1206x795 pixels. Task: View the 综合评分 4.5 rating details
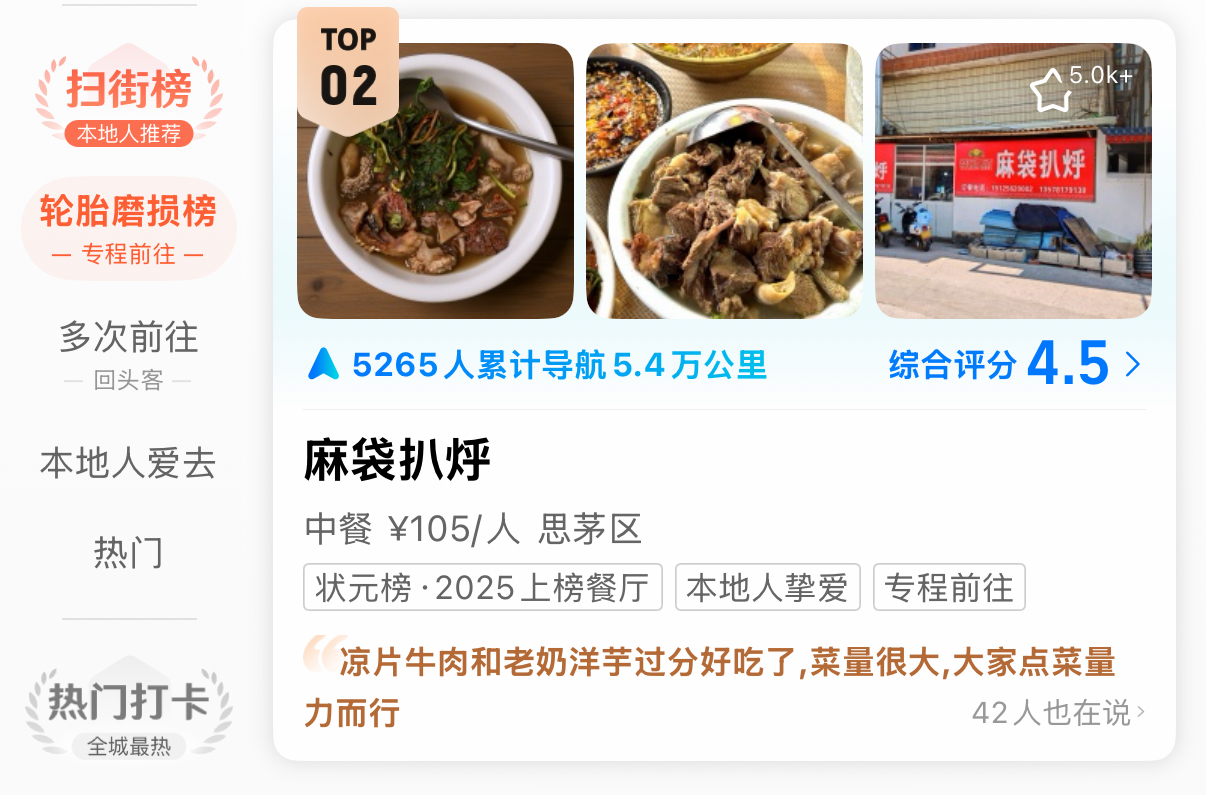[x=1013, y=365]
